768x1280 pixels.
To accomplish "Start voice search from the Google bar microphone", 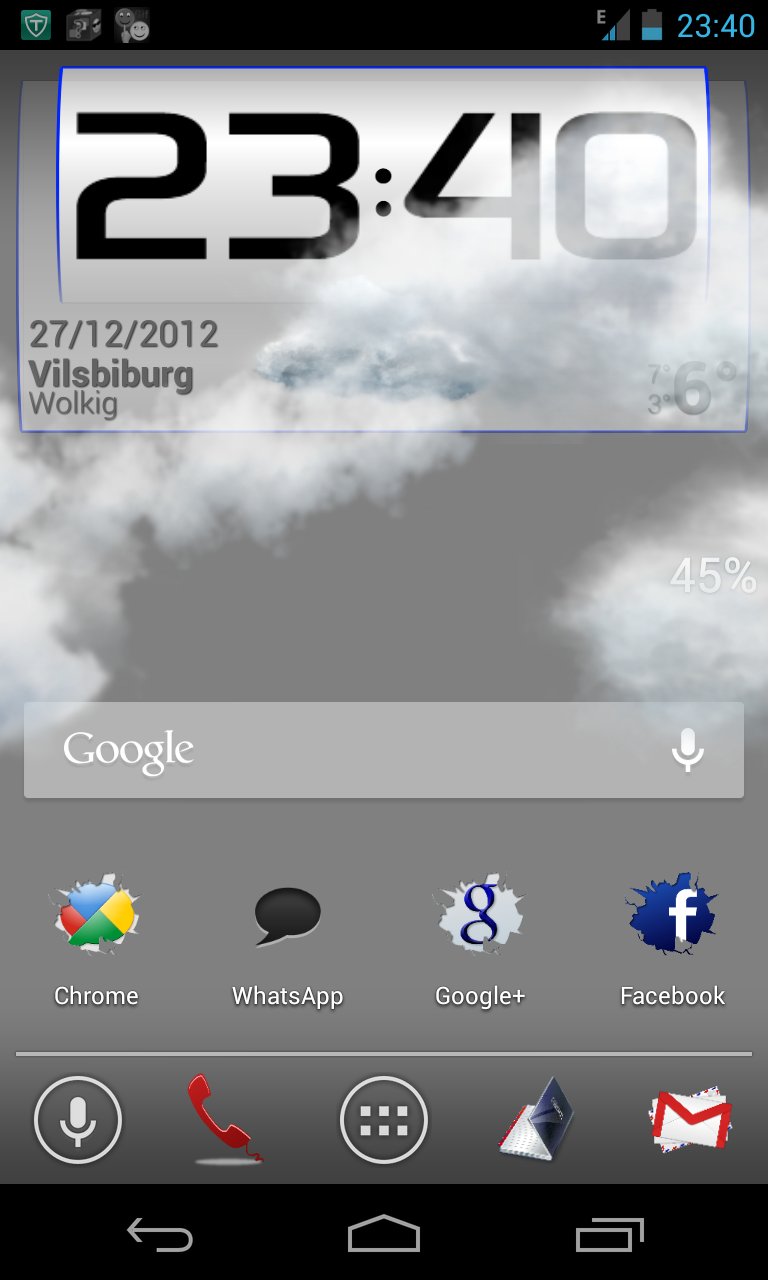I will pos(687,750).
